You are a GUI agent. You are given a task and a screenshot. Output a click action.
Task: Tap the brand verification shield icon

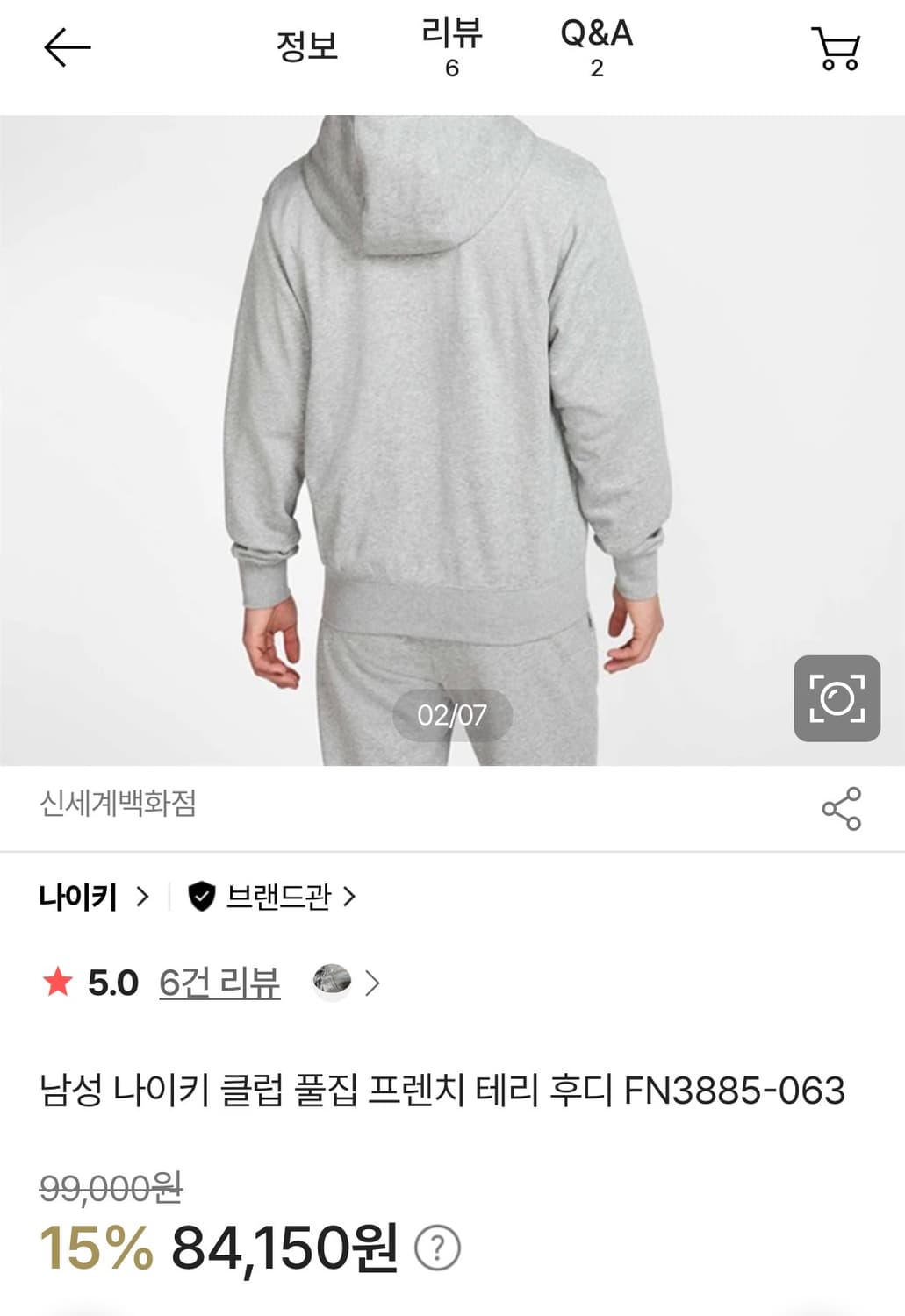[x=200, y=898]
